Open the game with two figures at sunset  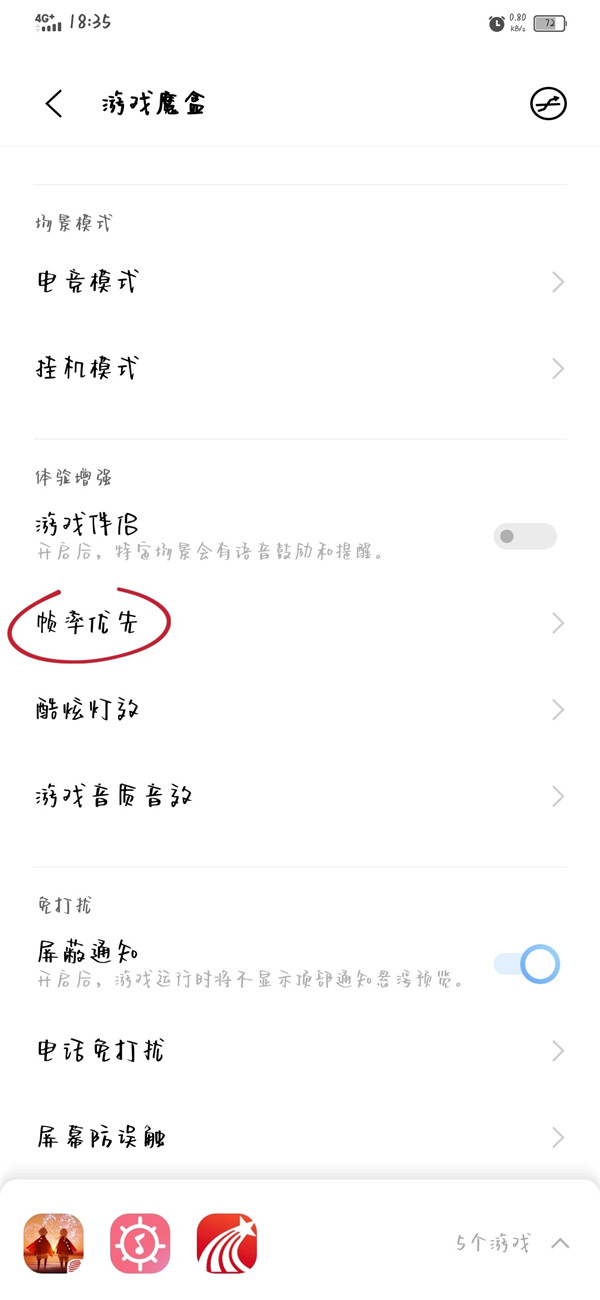pyautogui.click(x=54, y=1243)
